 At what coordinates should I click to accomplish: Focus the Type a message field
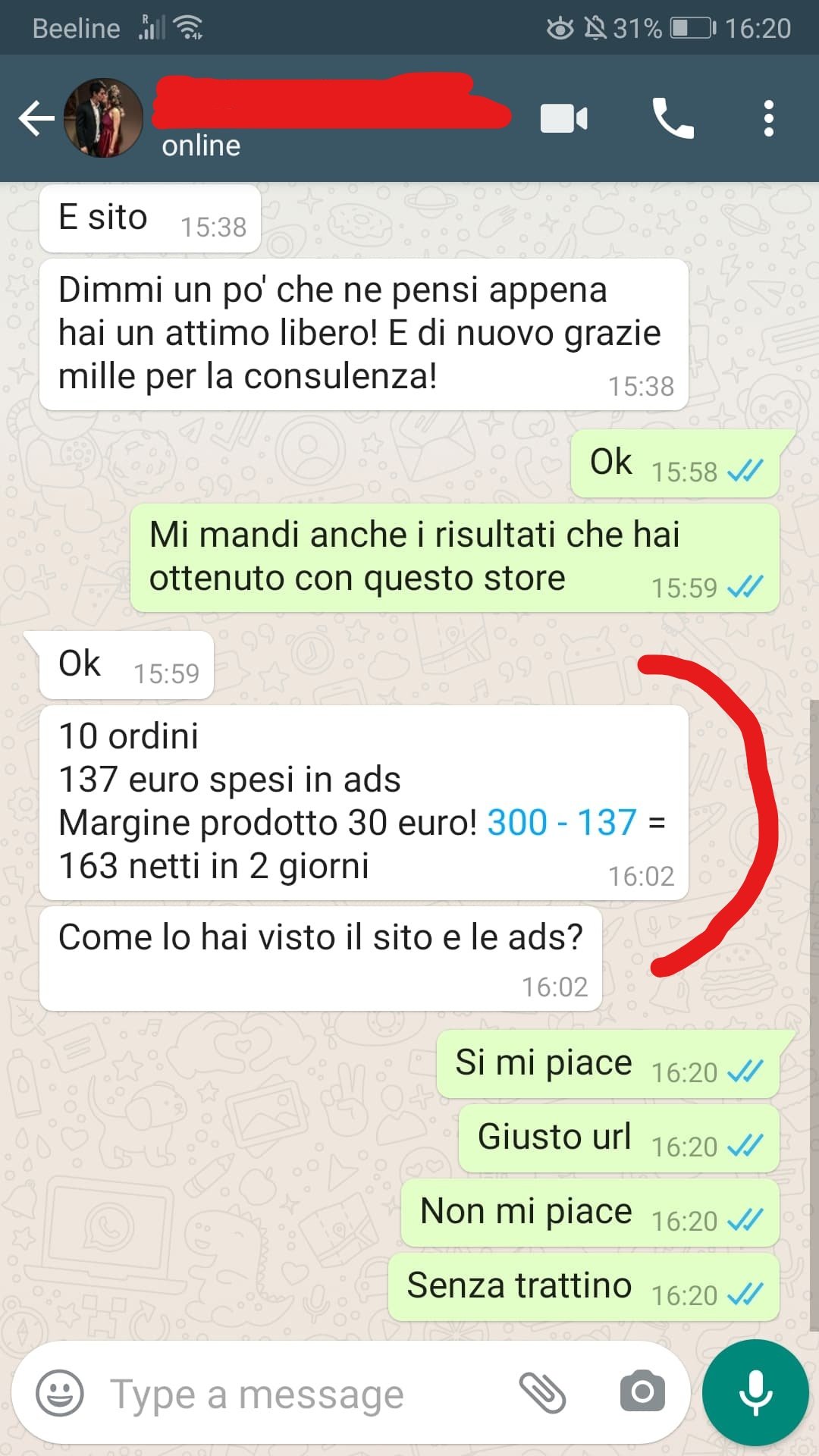[303, 1394]
